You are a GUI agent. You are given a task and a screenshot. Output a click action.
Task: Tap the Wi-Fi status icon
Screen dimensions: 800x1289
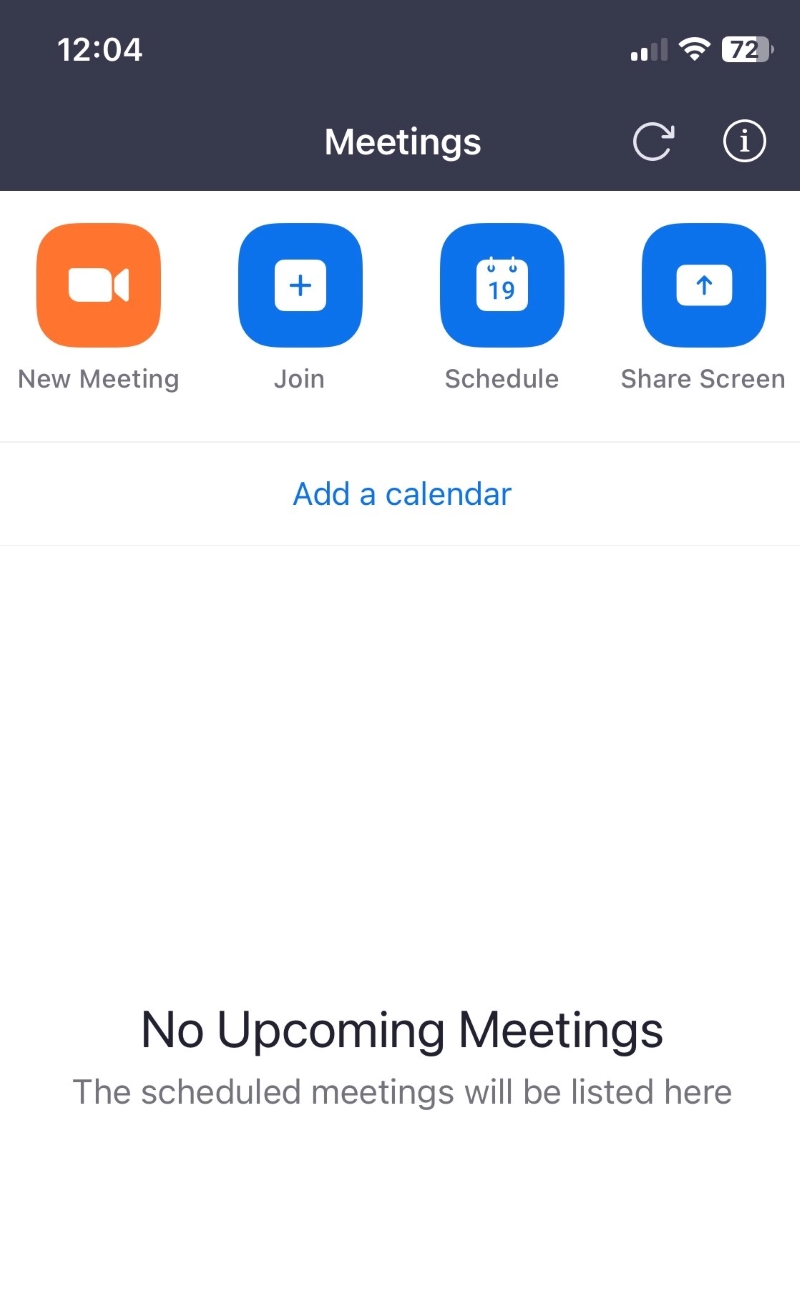pyautogui.click(x=695, y=49)
